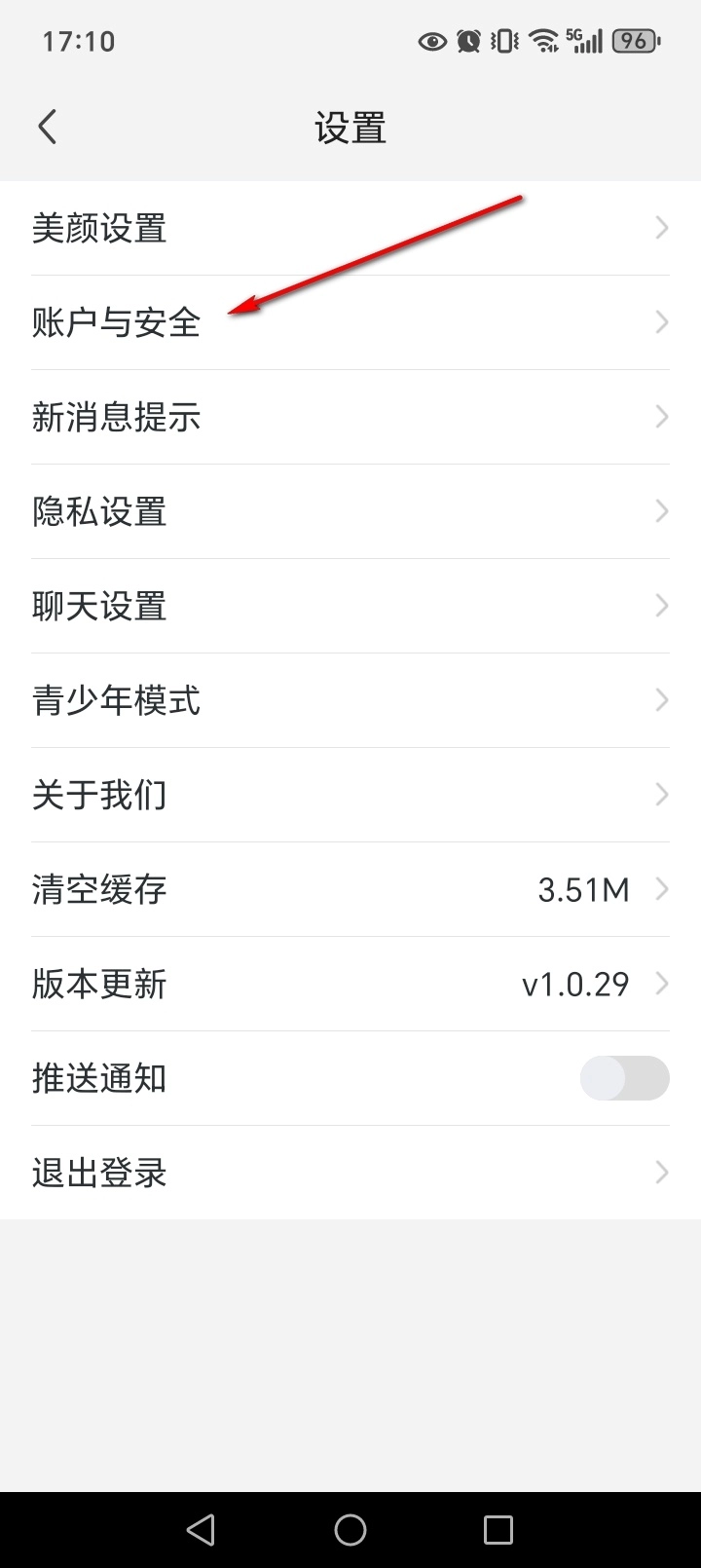
Task: Toggle the 推送通知 push notification switch
Action: (624, 1078)
